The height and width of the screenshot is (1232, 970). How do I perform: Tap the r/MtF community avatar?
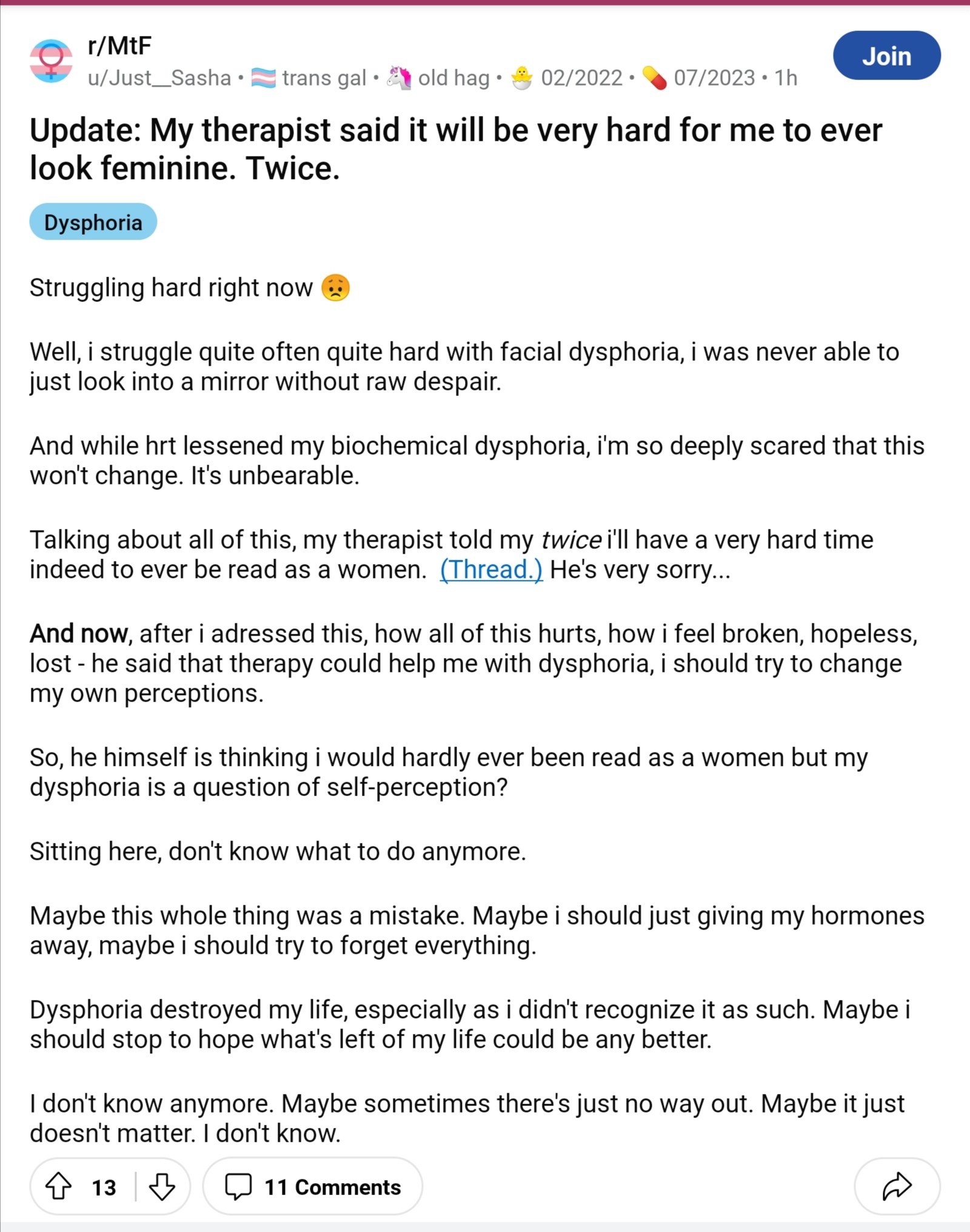(51, 61)
